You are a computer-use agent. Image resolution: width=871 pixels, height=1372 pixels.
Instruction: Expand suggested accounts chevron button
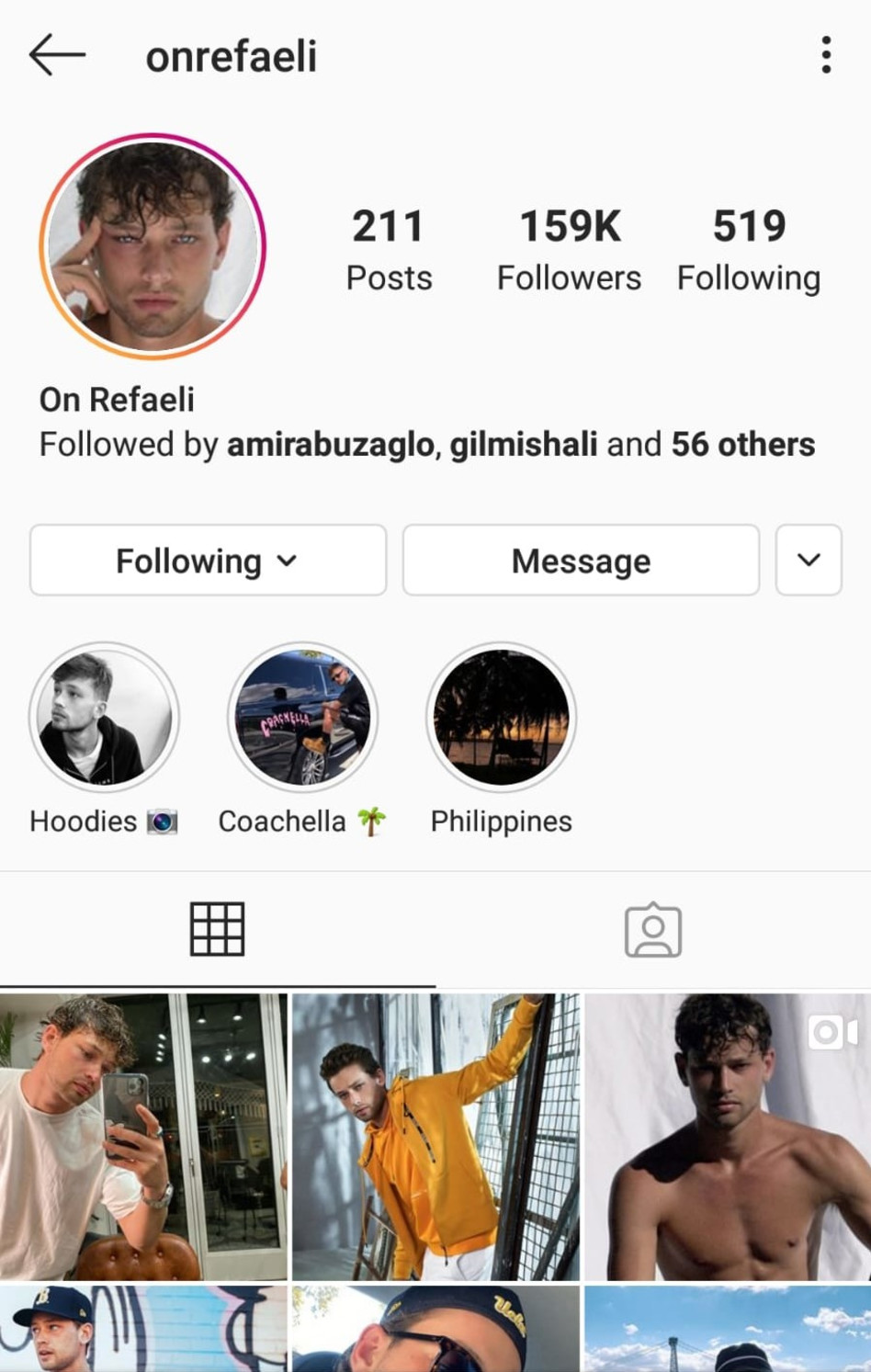(809, 561)
